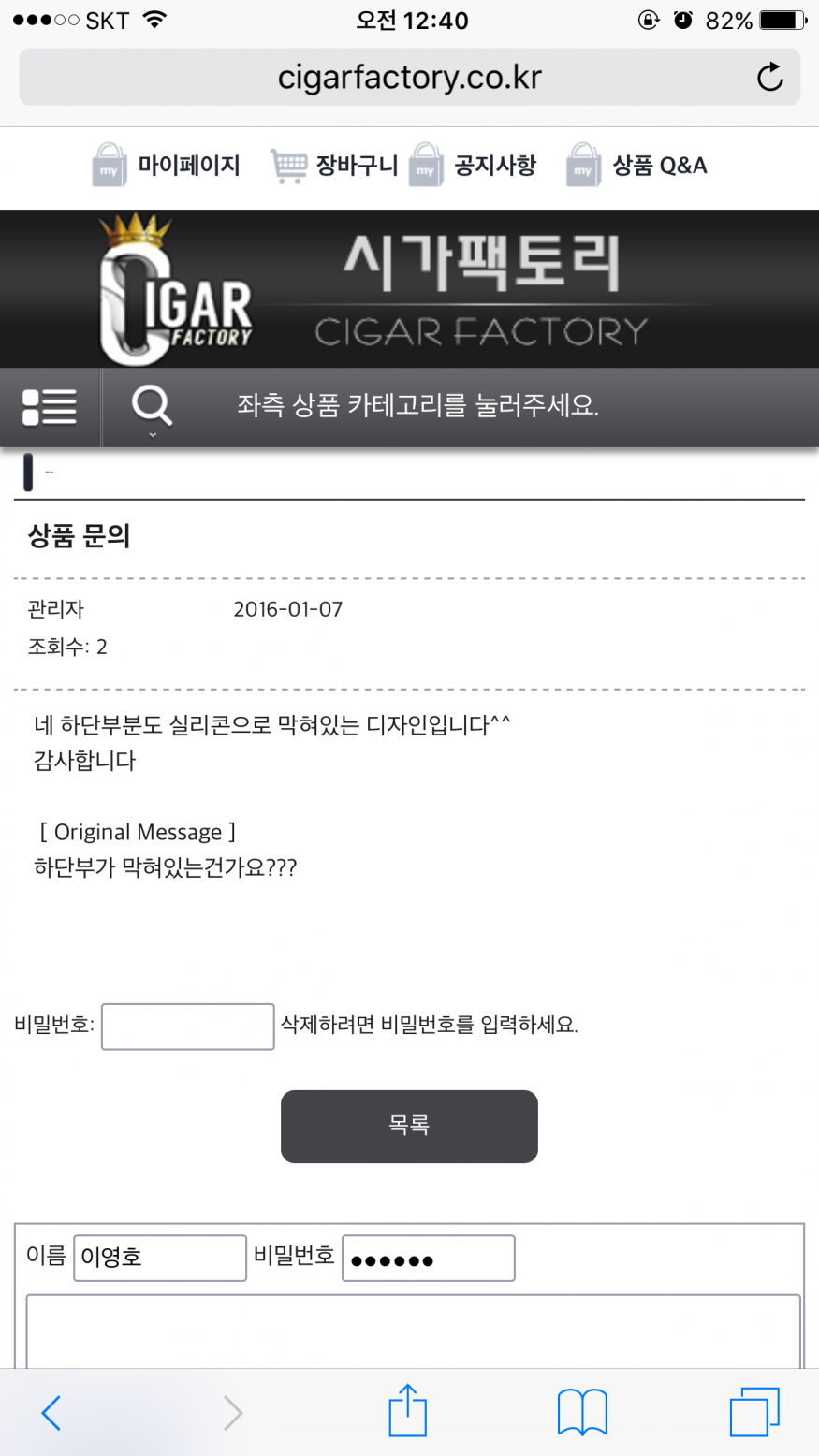The height and width of the screenshot is (1456, 819).
Task: Tap the comment text area
Action: (x=413, y=1331)
